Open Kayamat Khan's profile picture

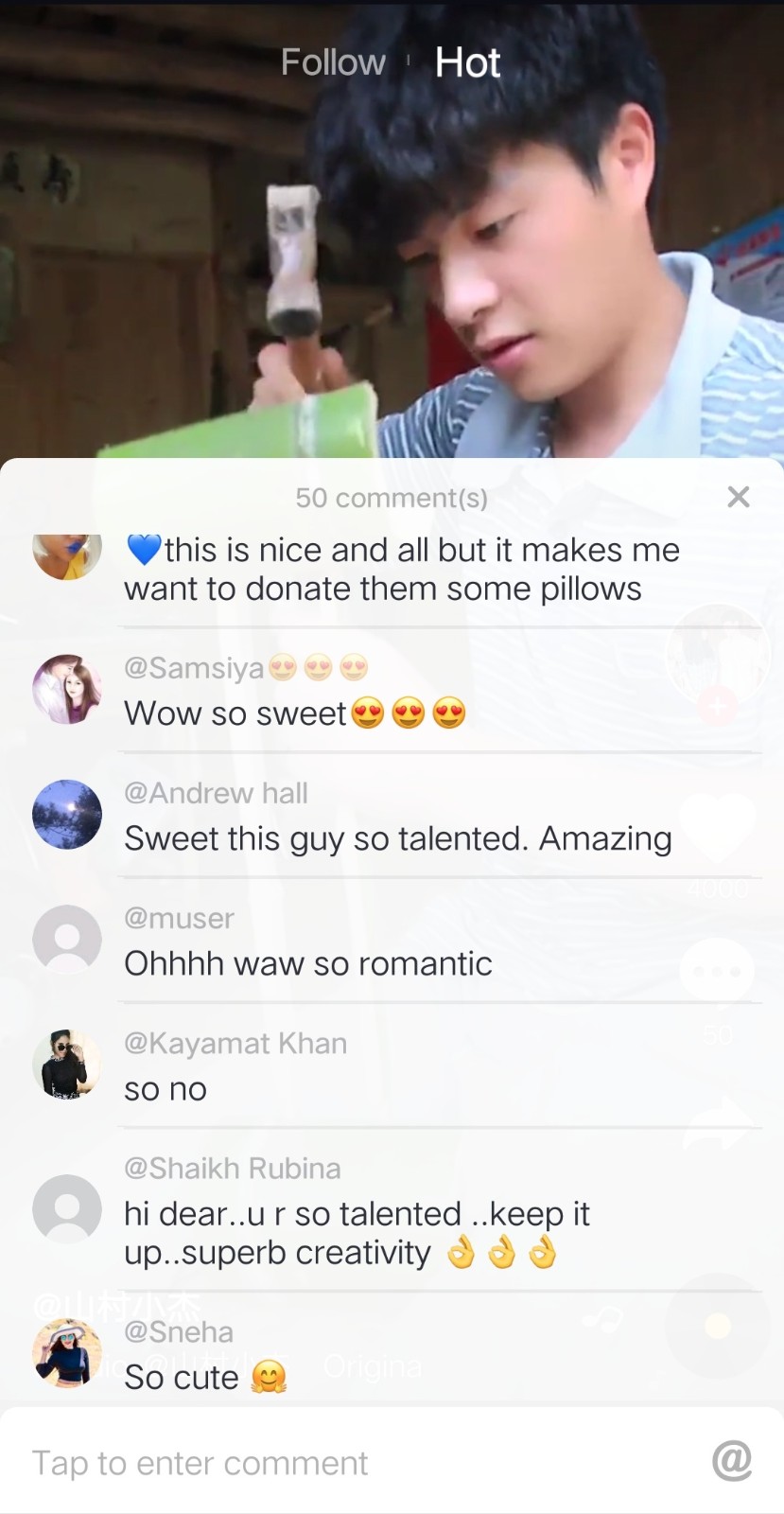[x=67, y=1064]
